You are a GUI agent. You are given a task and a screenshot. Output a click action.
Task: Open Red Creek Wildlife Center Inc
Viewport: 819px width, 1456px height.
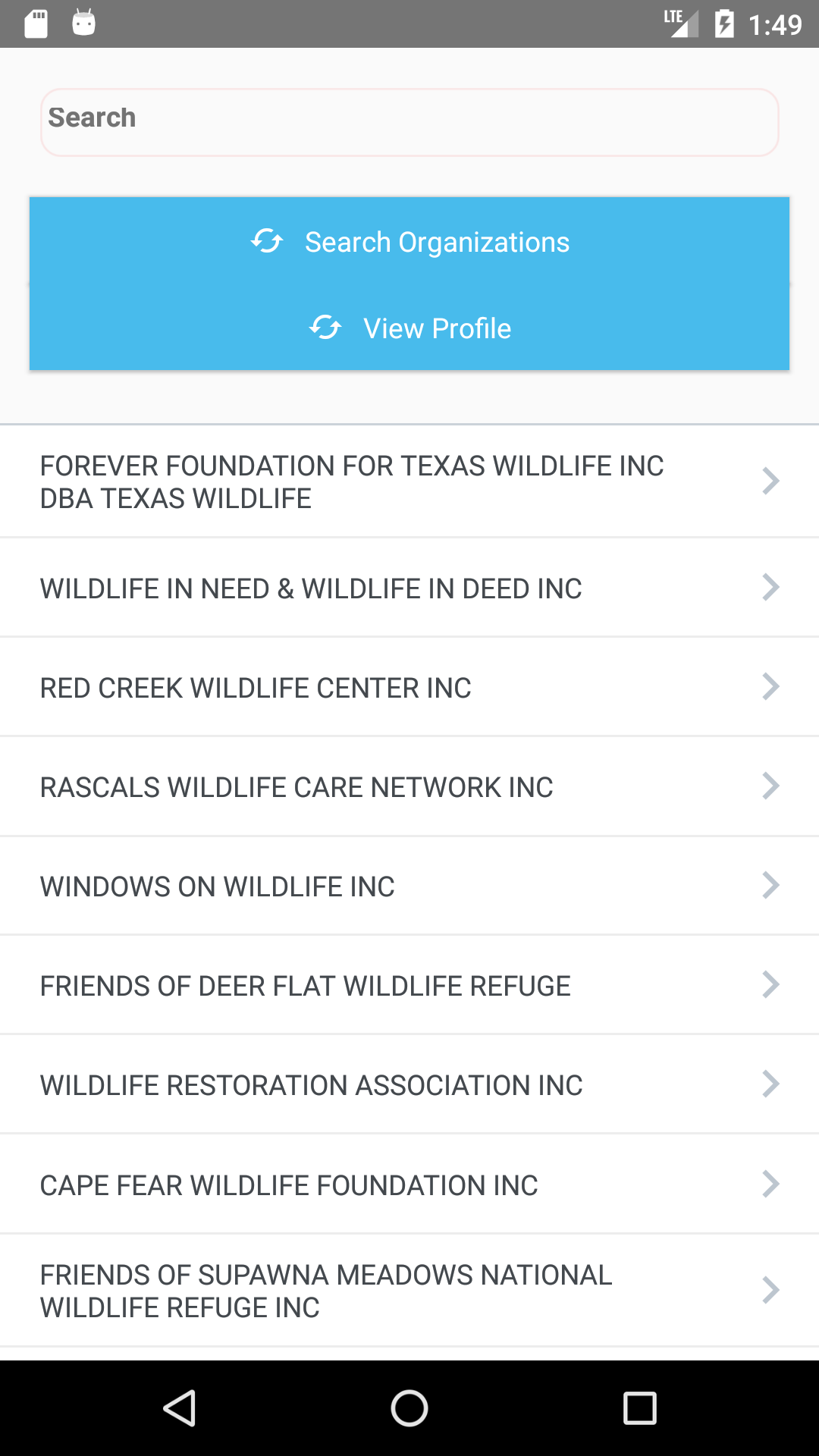(x=409, y=687)
